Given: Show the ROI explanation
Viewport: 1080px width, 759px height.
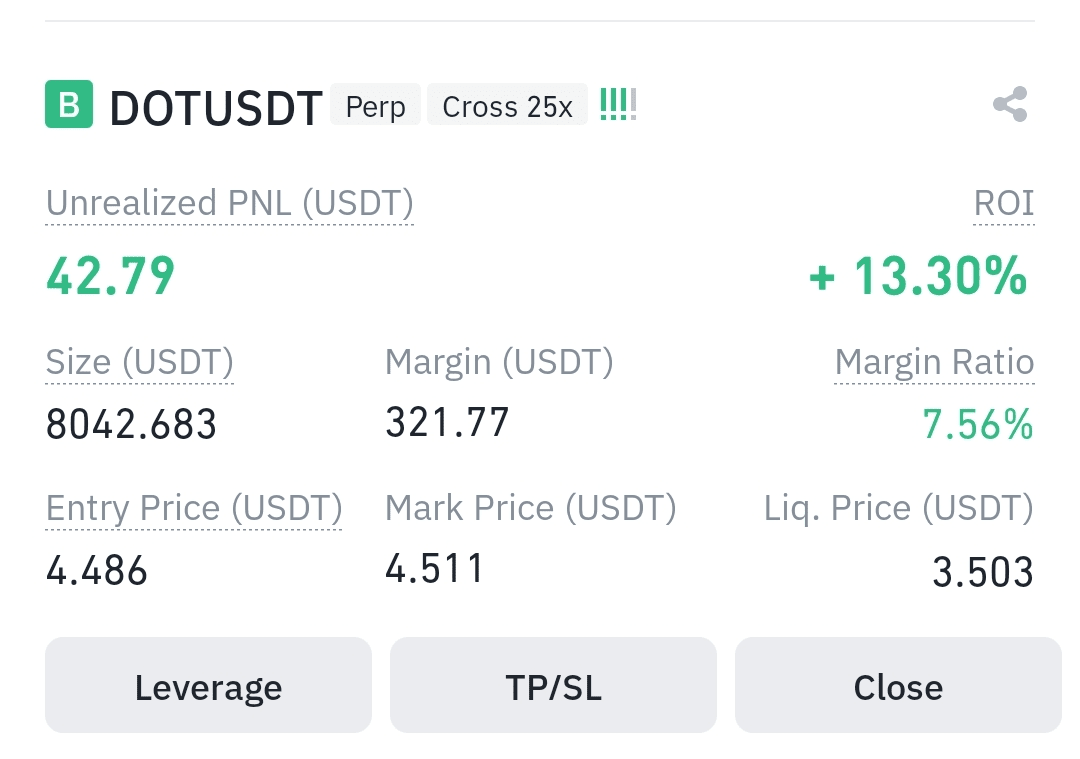Looking at the screenshot, I should (x=1004, y=204).
